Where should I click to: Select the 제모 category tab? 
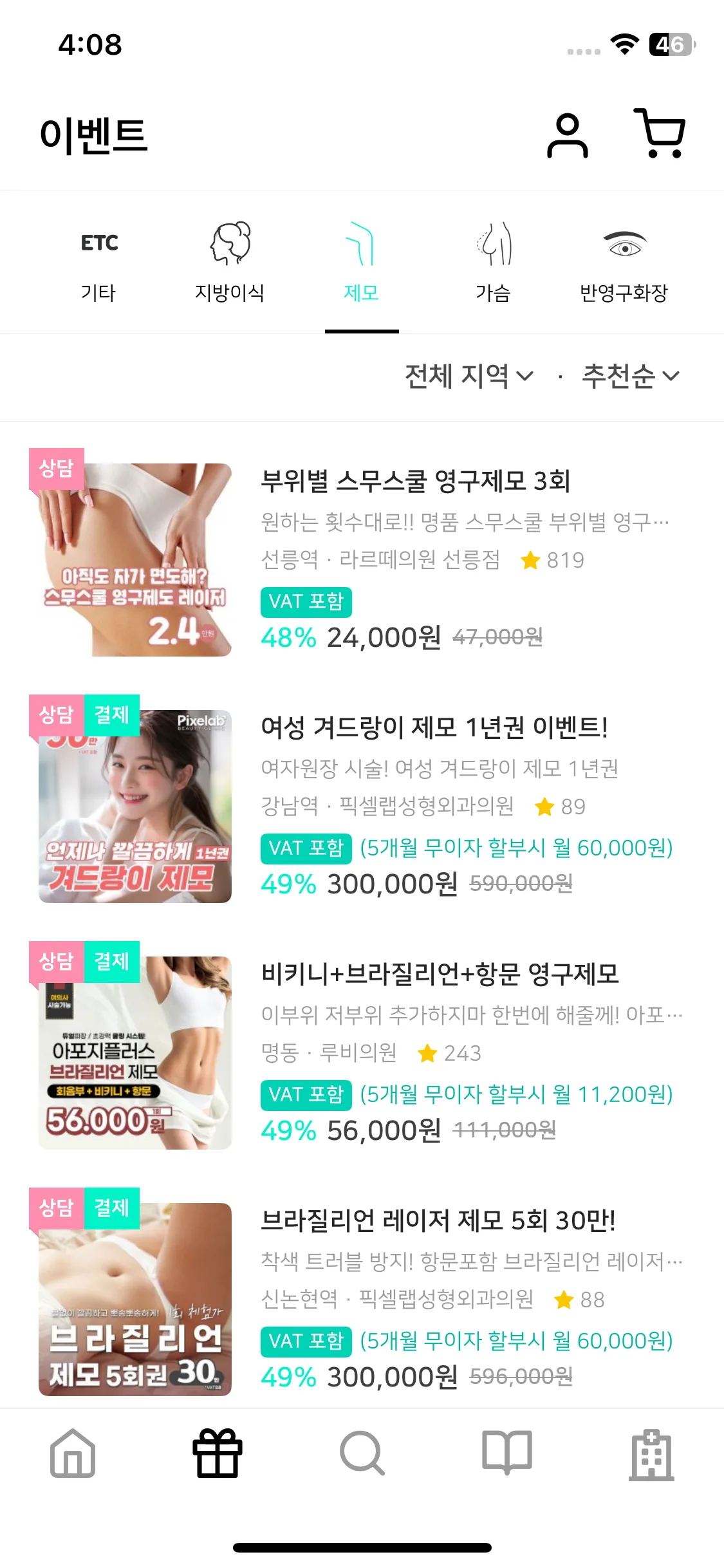pyautogui.click(x=361, y=264)
